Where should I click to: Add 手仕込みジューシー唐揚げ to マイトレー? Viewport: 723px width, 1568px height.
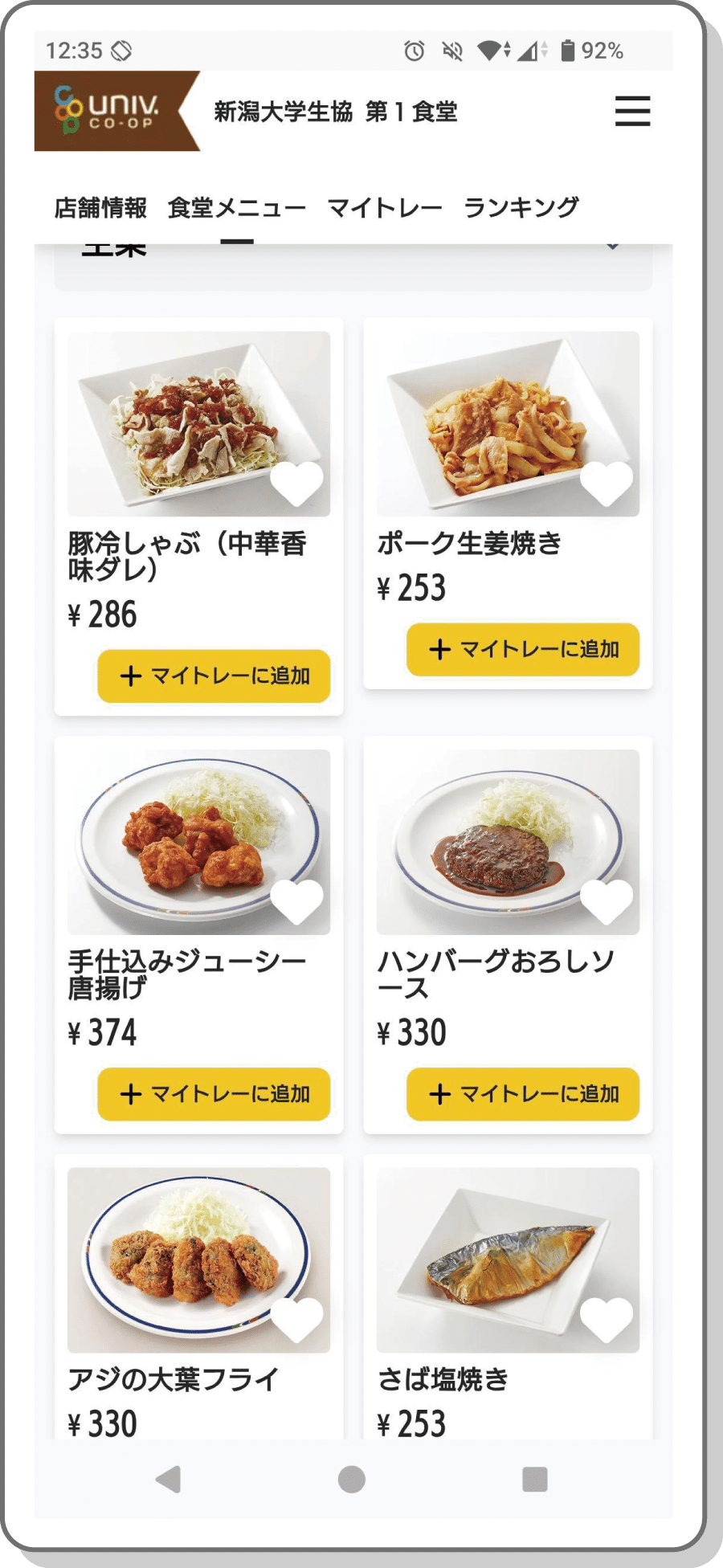click(214, 1093)
